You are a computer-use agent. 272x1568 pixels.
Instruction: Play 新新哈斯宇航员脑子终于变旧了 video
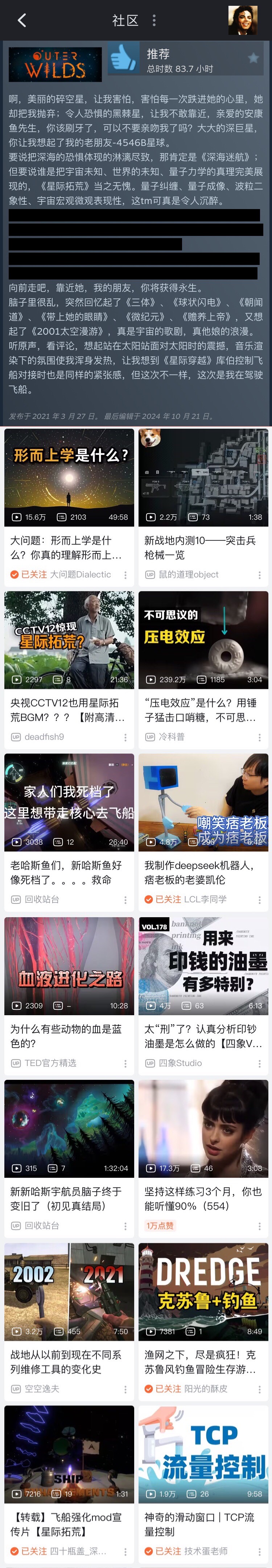point(69,1128)
